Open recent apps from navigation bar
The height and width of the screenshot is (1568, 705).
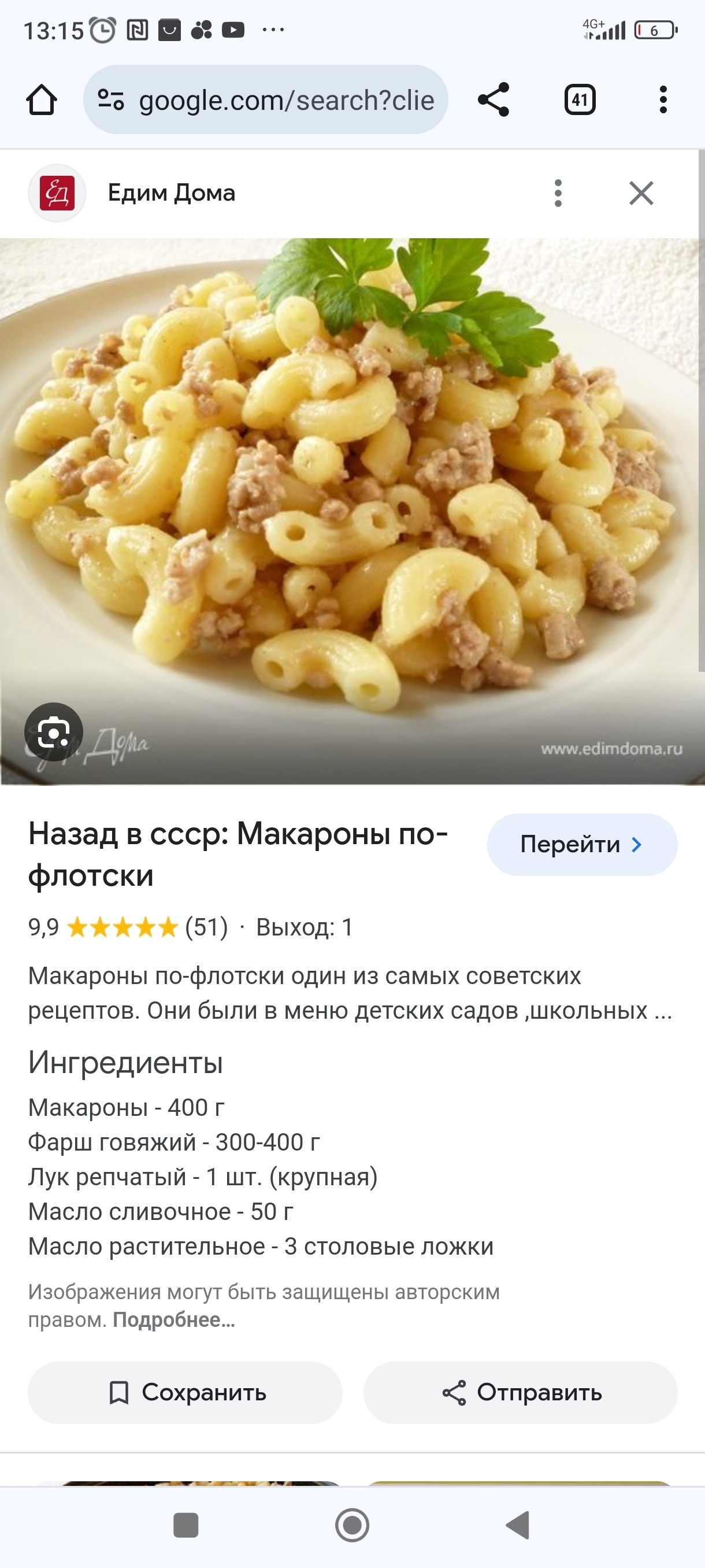coord(186,1525)
